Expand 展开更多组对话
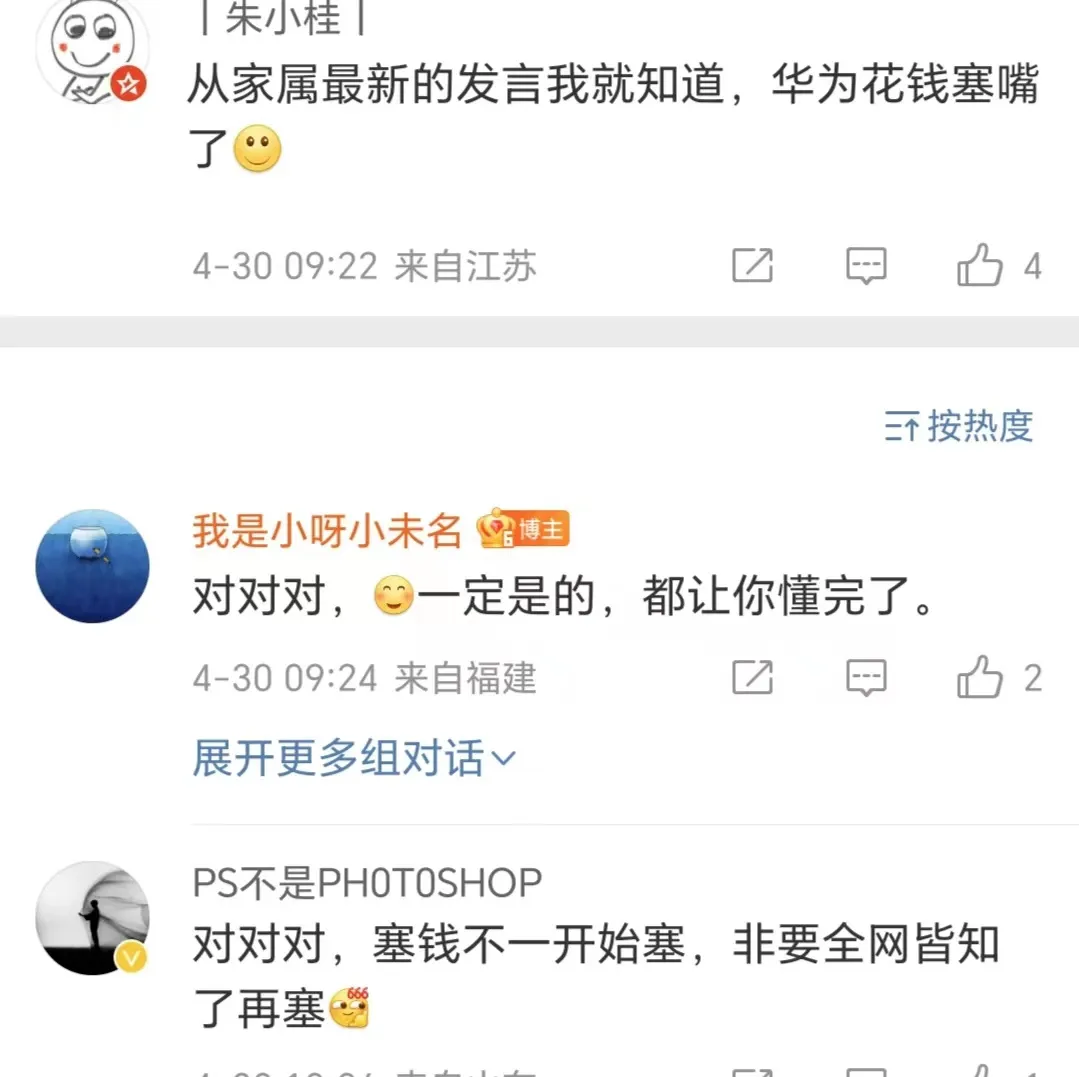The image size is (1079, 1077). point(354,759)
